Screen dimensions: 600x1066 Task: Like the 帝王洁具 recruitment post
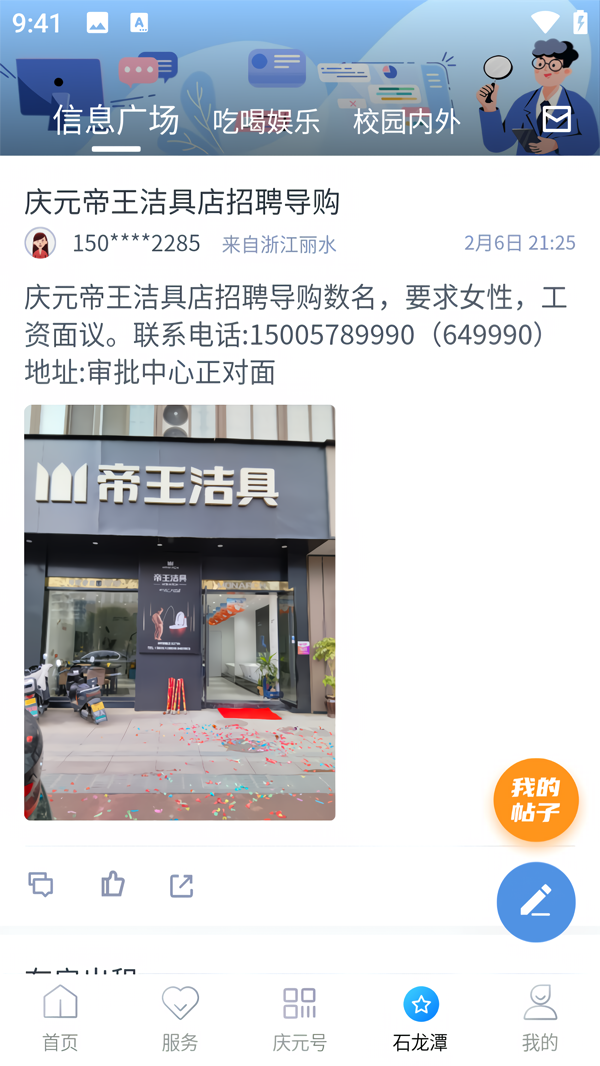click(112, 884)
